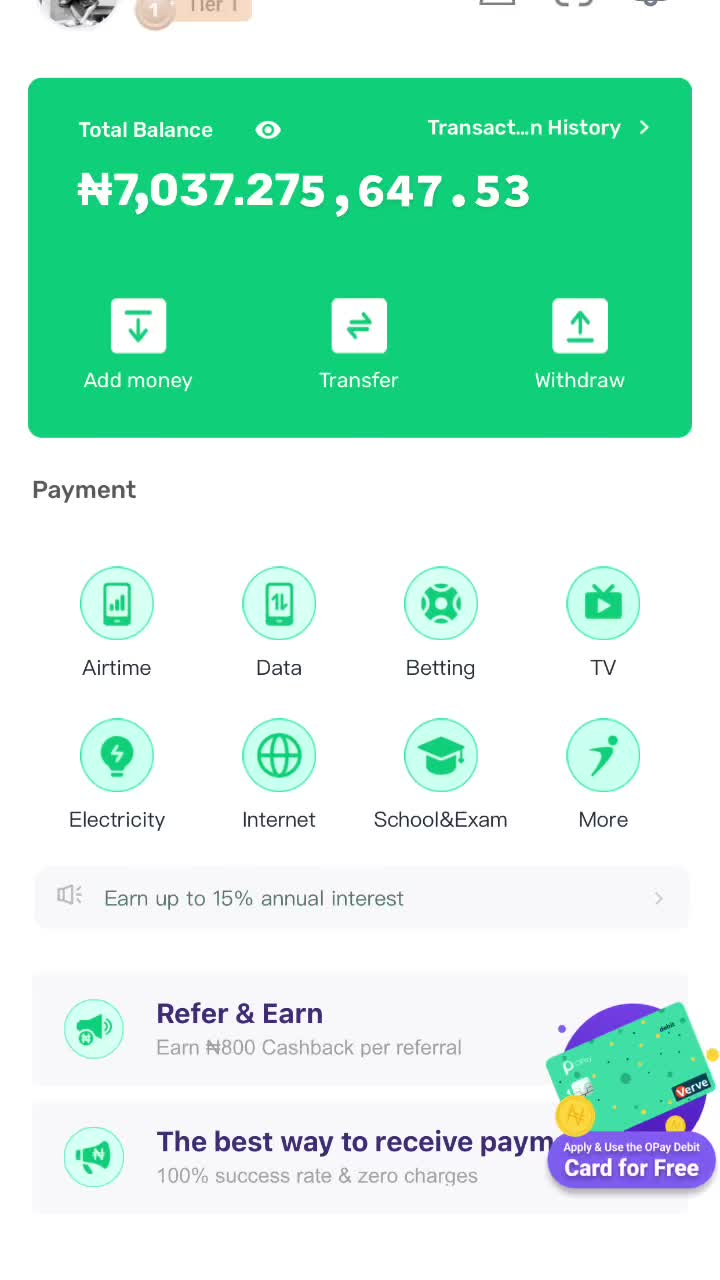The image size is (720, 1280).
Task: Select the Betting payment option
Action: pyautogui.click(x=441, y=604)
